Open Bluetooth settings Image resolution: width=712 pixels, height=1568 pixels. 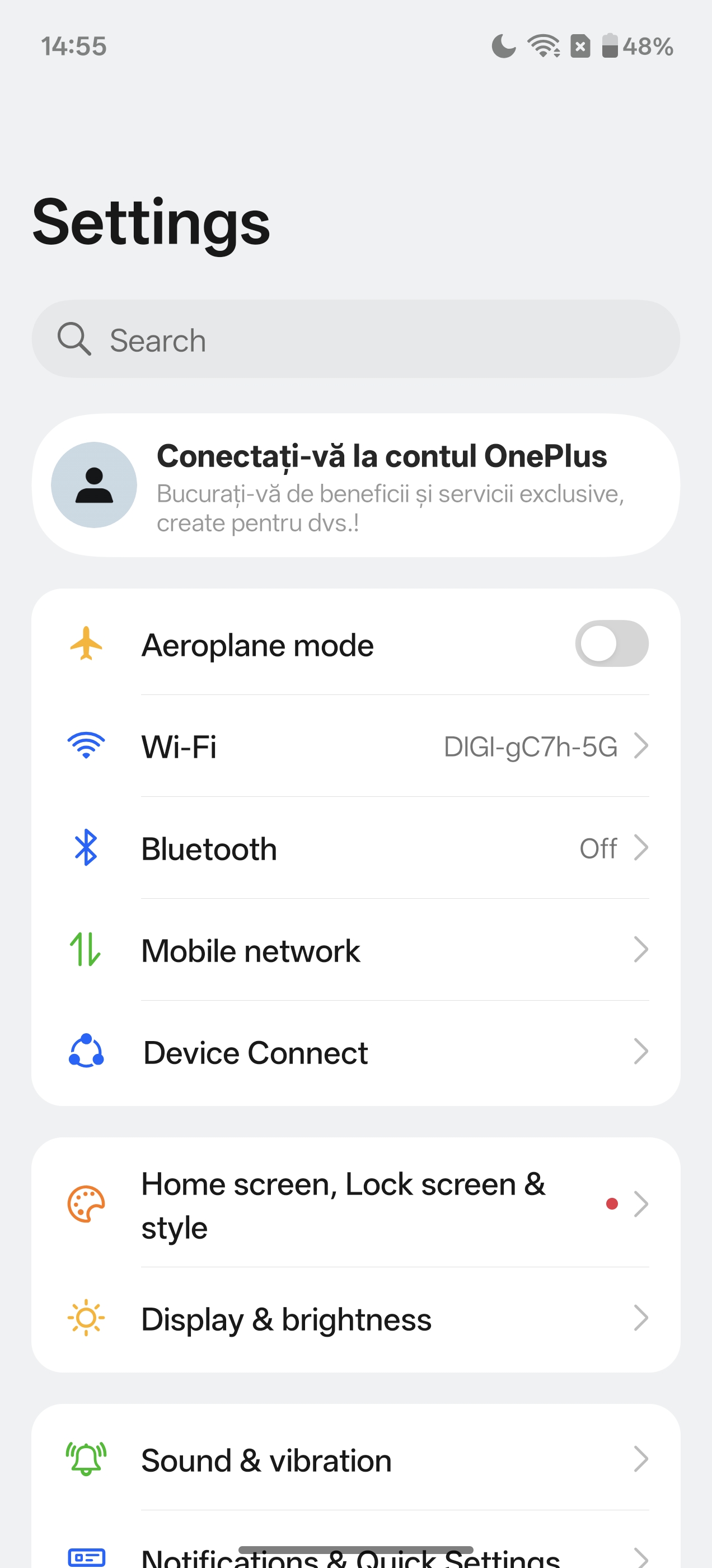pos(355,848)
